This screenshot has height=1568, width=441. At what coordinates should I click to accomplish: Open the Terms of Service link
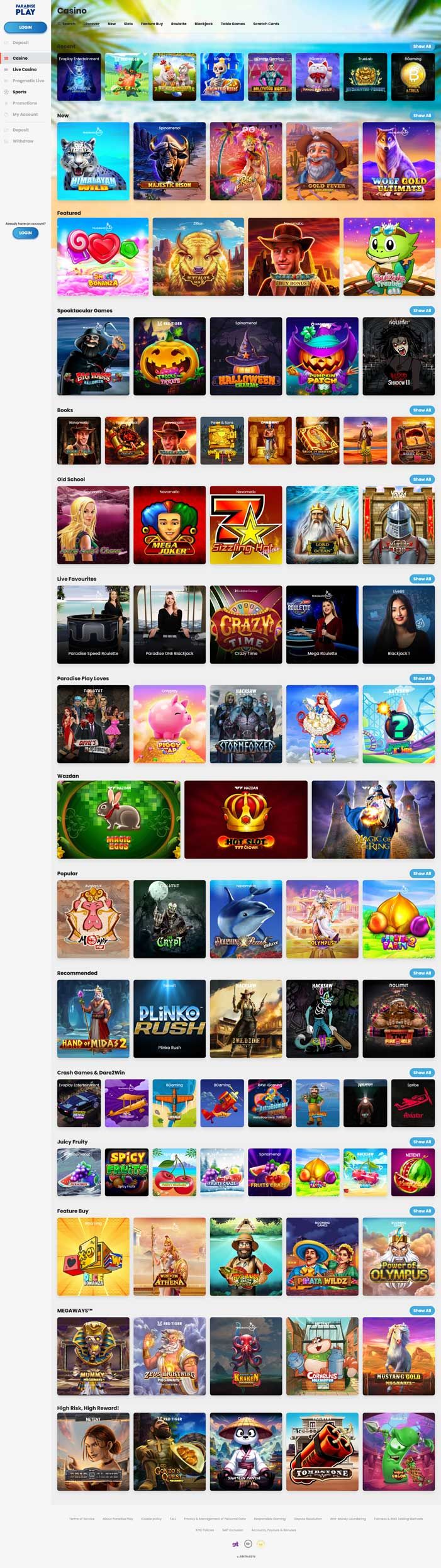[82, 1518]
